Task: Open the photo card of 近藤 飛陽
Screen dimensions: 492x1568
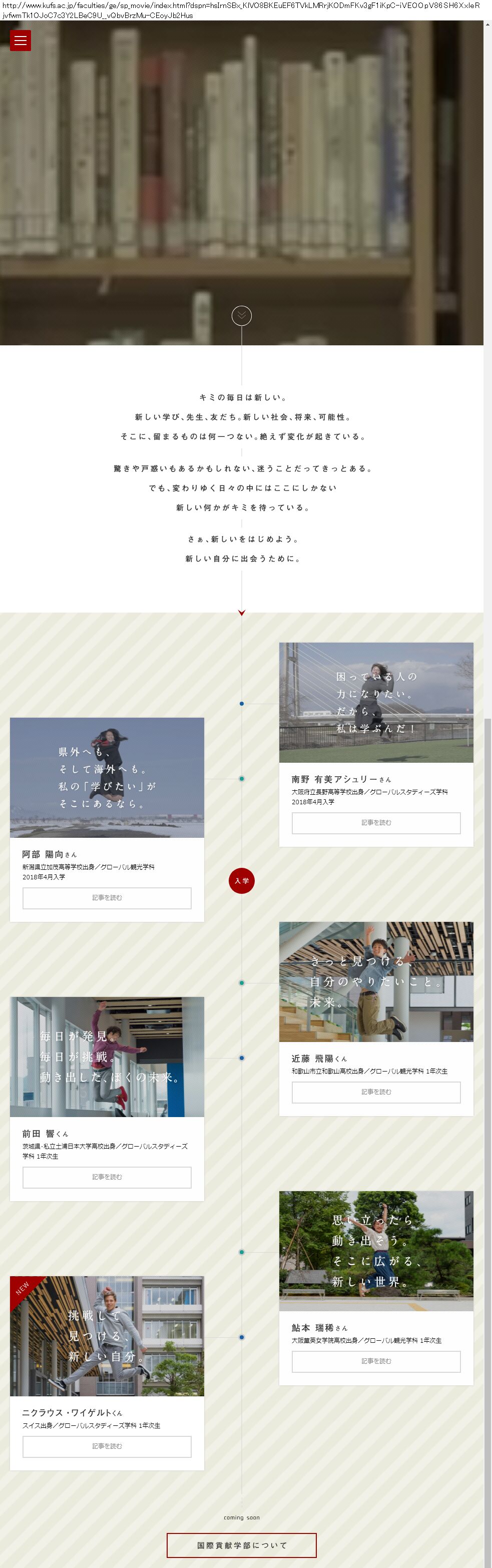Action: 376,981
